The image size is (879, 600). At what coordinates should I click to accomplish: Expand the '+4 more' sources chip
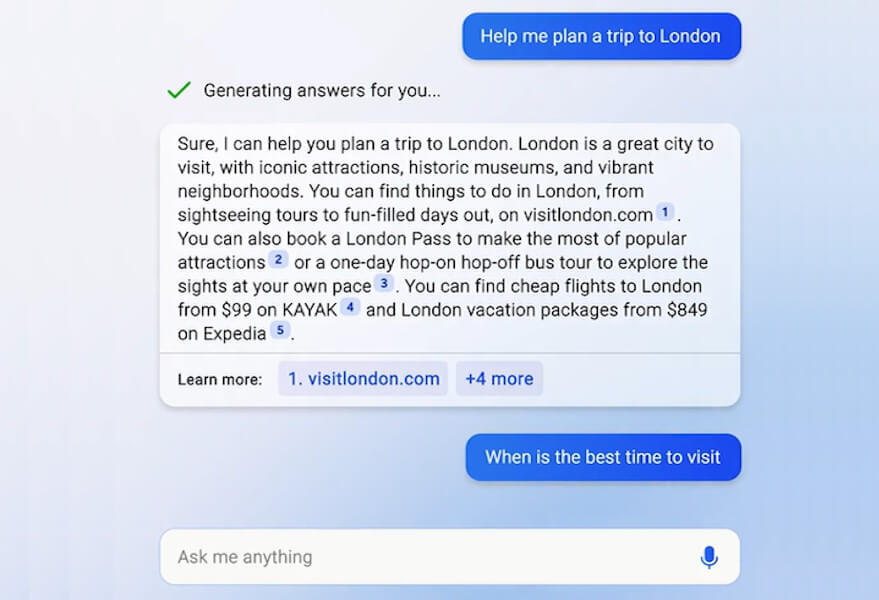pyautogui.click(x=499, y=379)
